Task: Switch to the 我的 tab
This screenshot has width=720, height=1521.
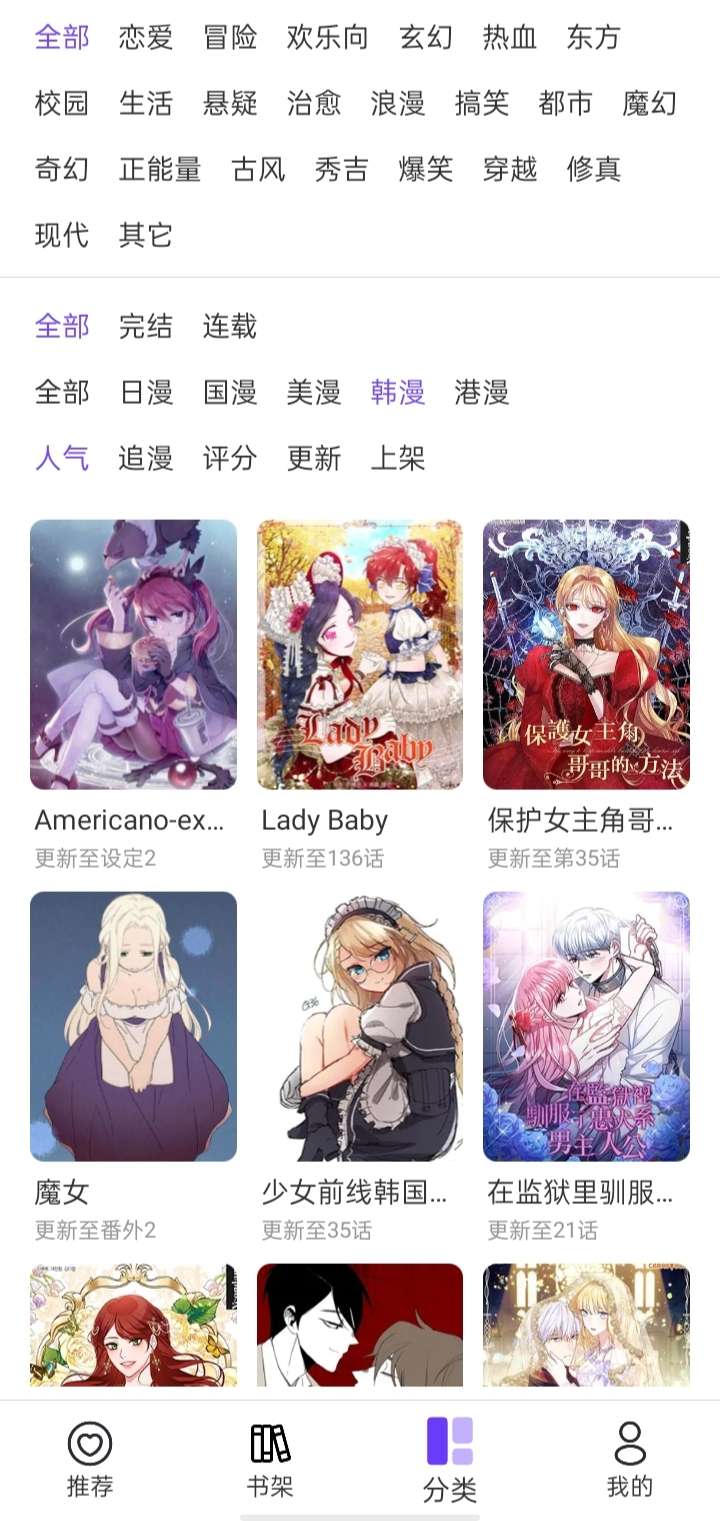Action: click(630, 1460)
